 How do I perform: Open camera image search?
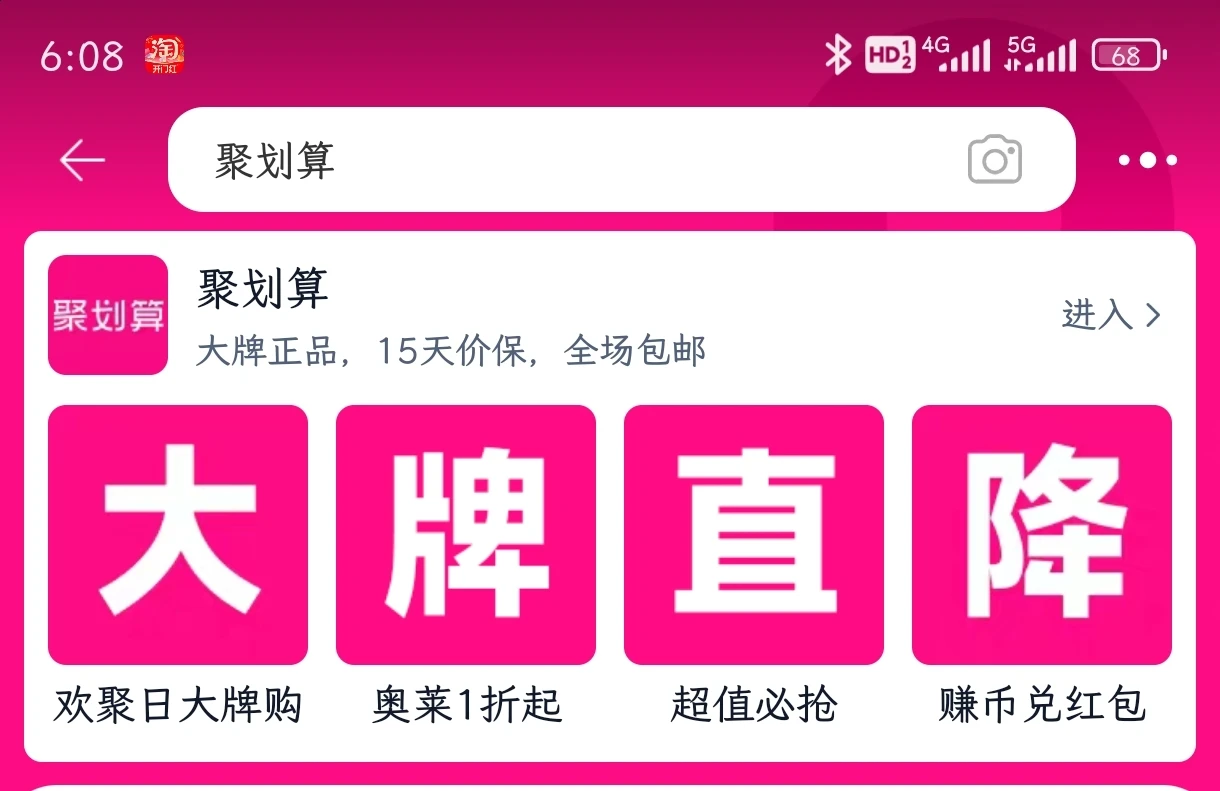(x=994, y=160)
